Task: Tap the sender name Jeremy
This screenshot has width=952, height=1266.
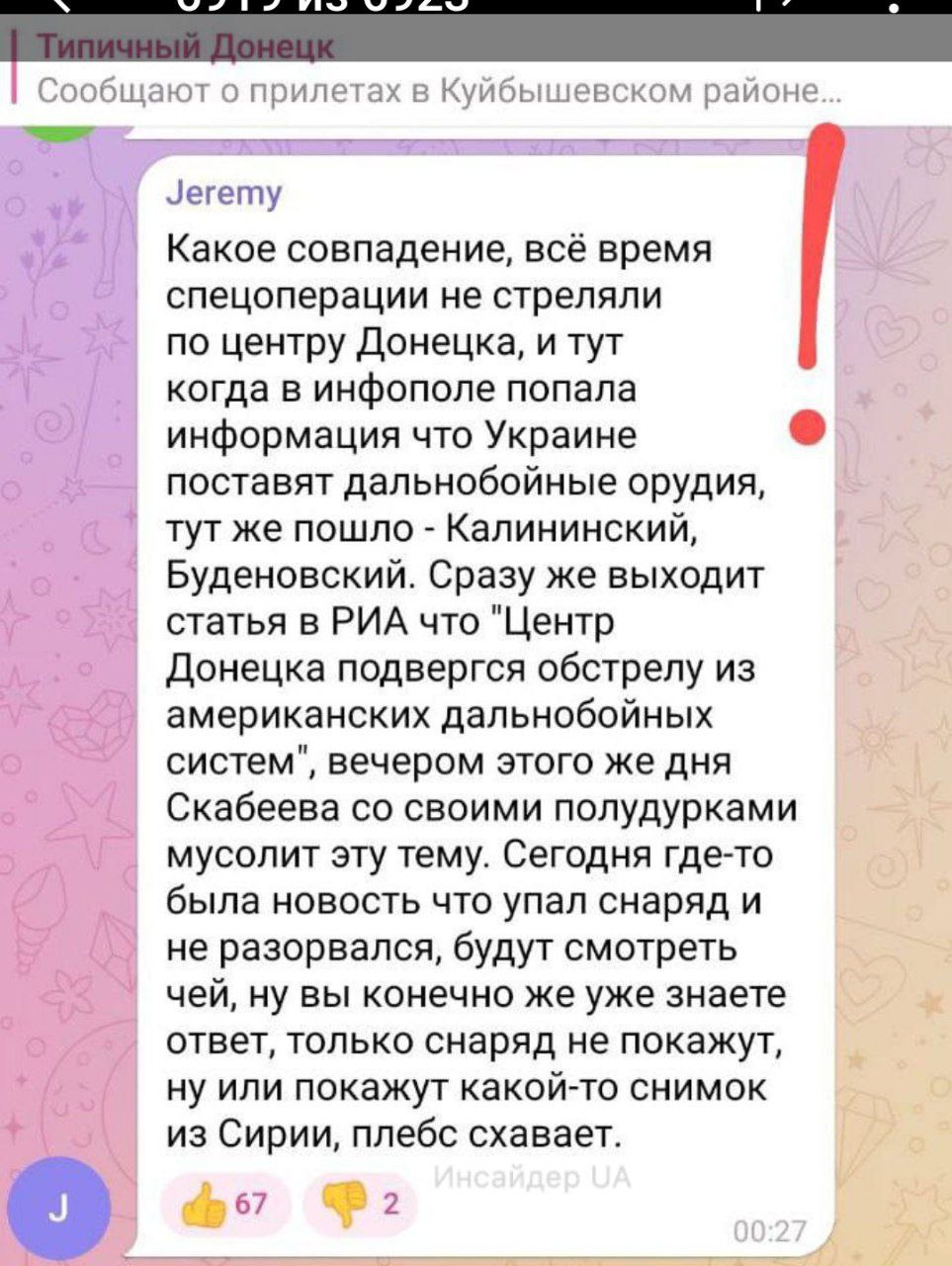Action: click(x=223, y=192)
